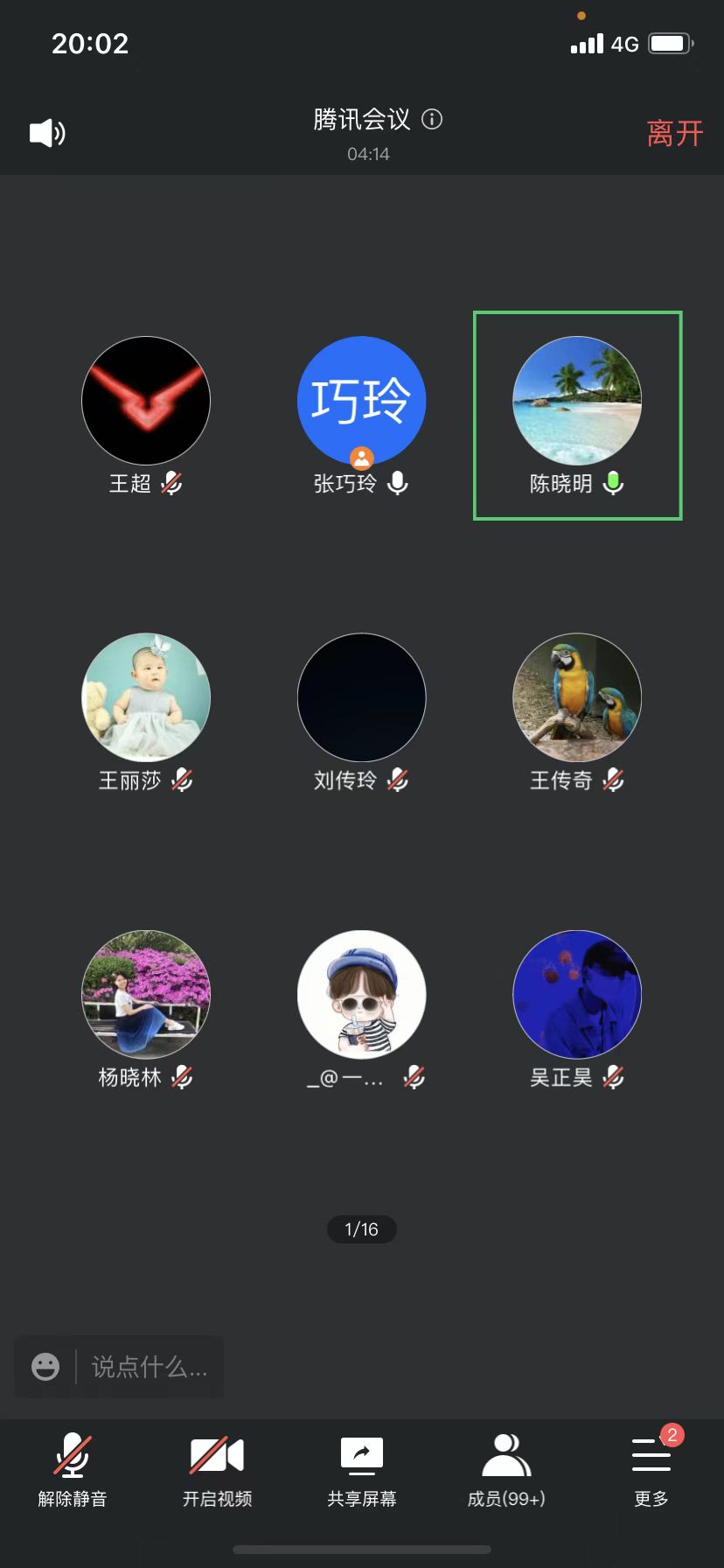The image size is (724, 1568).
Task: Open the 成员(99+) member list
Action: tap(506, 1470)
